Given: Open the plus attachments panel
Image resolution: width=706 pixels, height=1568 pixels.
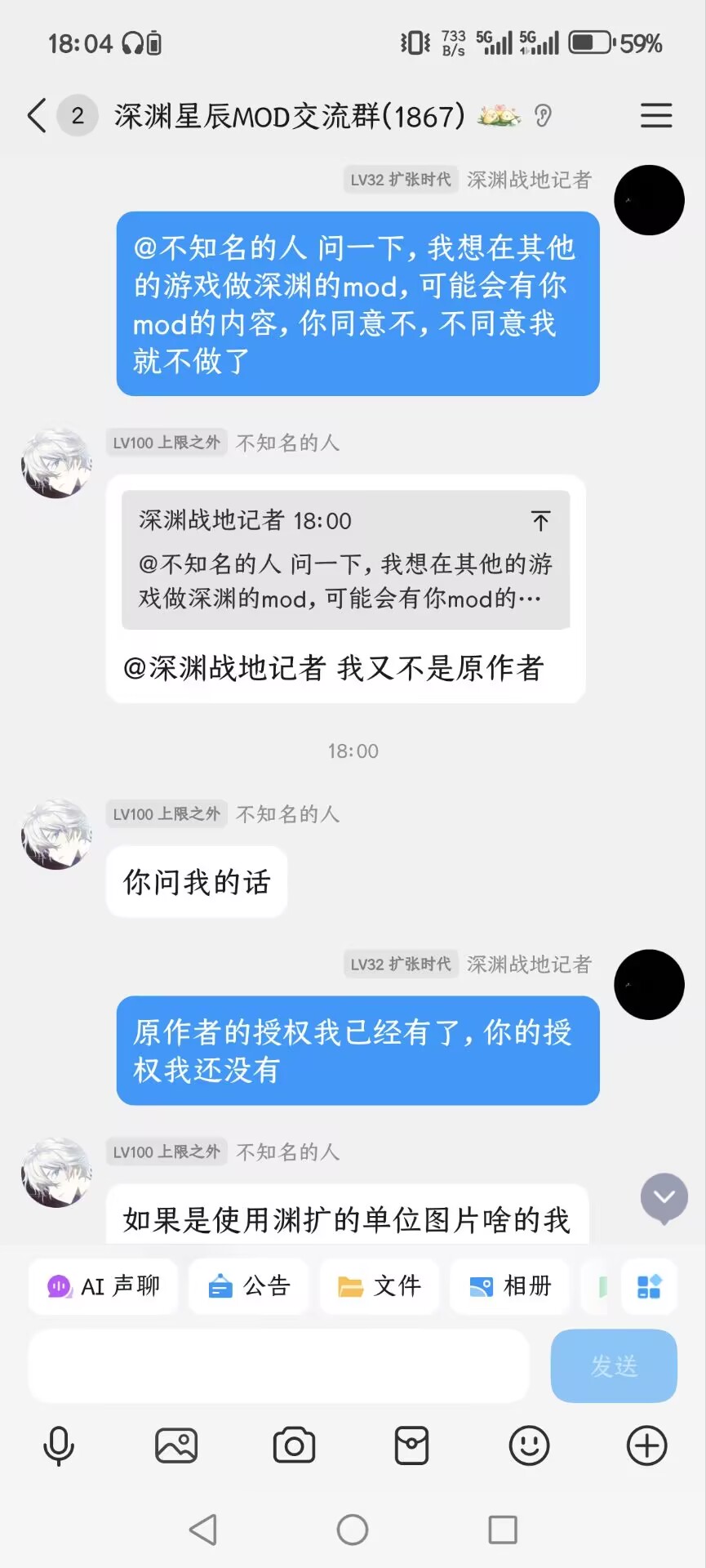Looking at the screenshot, I should click(646, 1446).
